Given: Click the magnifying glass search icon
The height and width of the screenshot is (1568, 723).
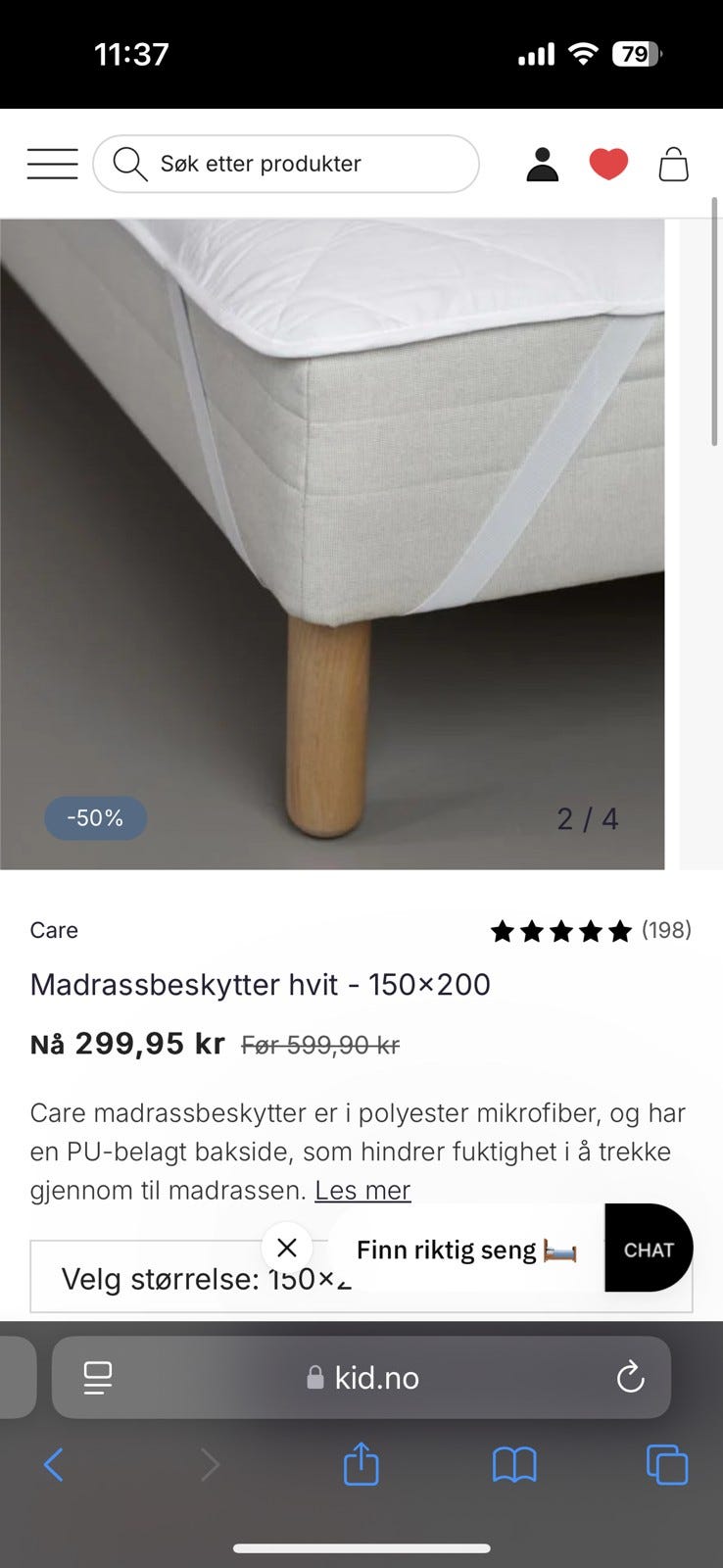Looking at the screenshot, I should [x=128, y=164].
